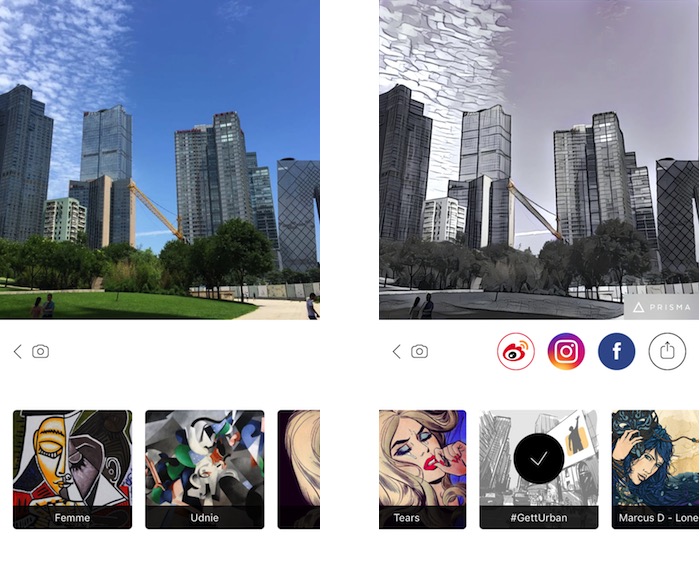
Task: Share the photo to Weibo
Action: (516, 351)
